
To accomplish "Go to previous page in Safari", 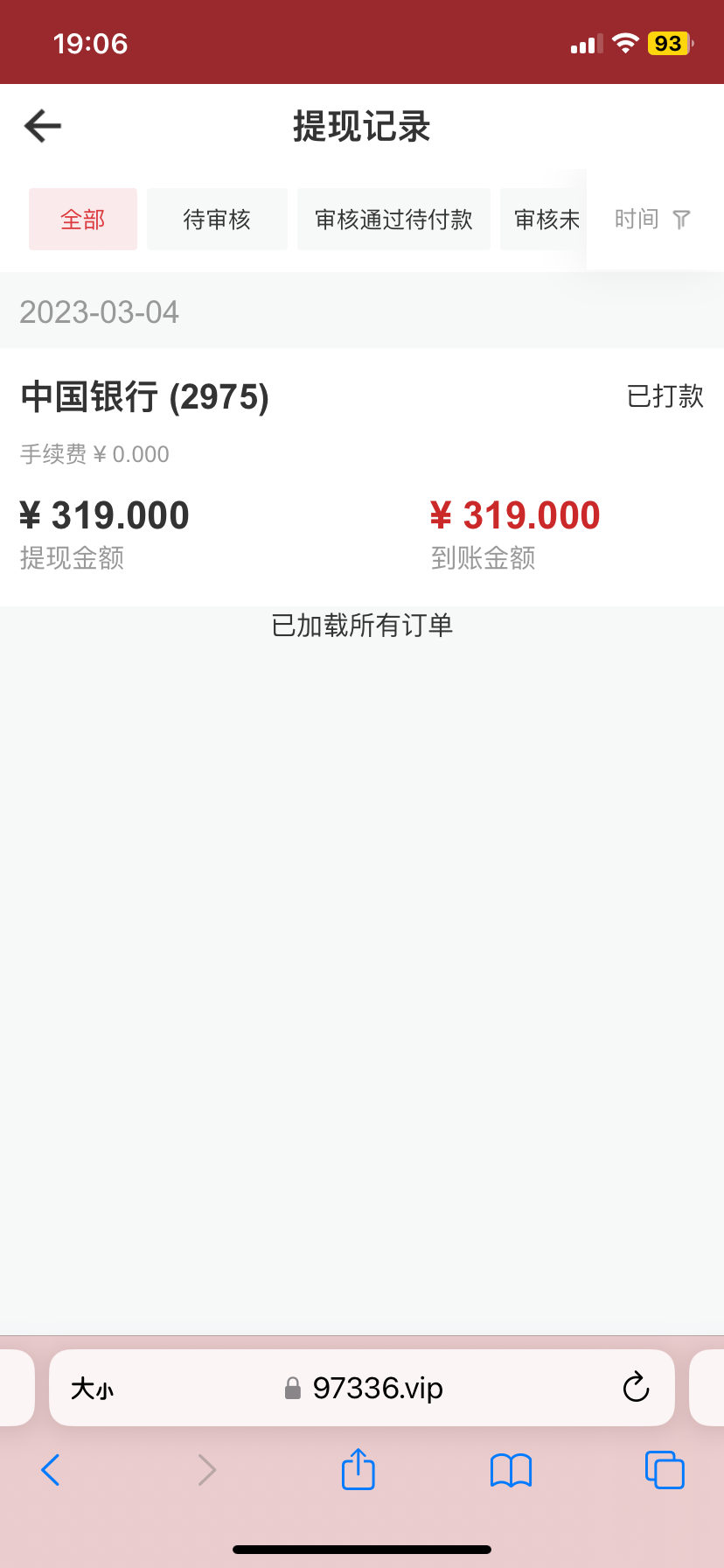I will click(51, 1470).
